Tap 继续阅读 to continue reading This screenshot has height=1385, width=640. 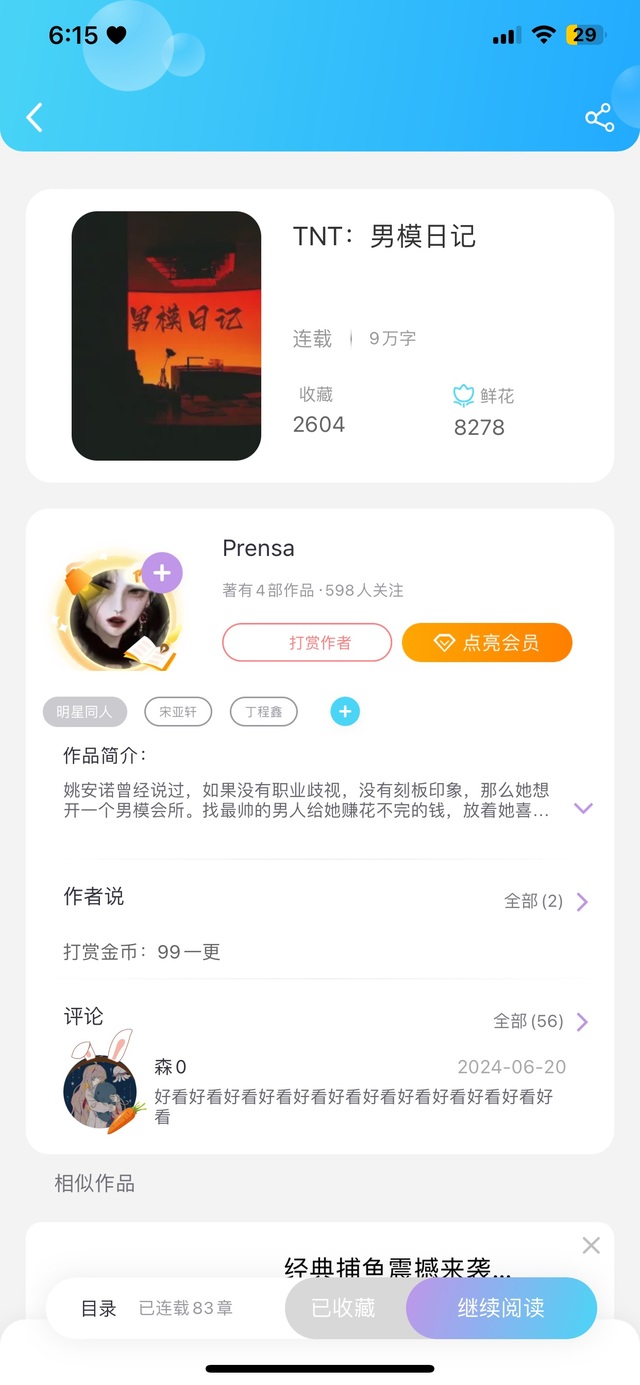(x=501, y=1308)
